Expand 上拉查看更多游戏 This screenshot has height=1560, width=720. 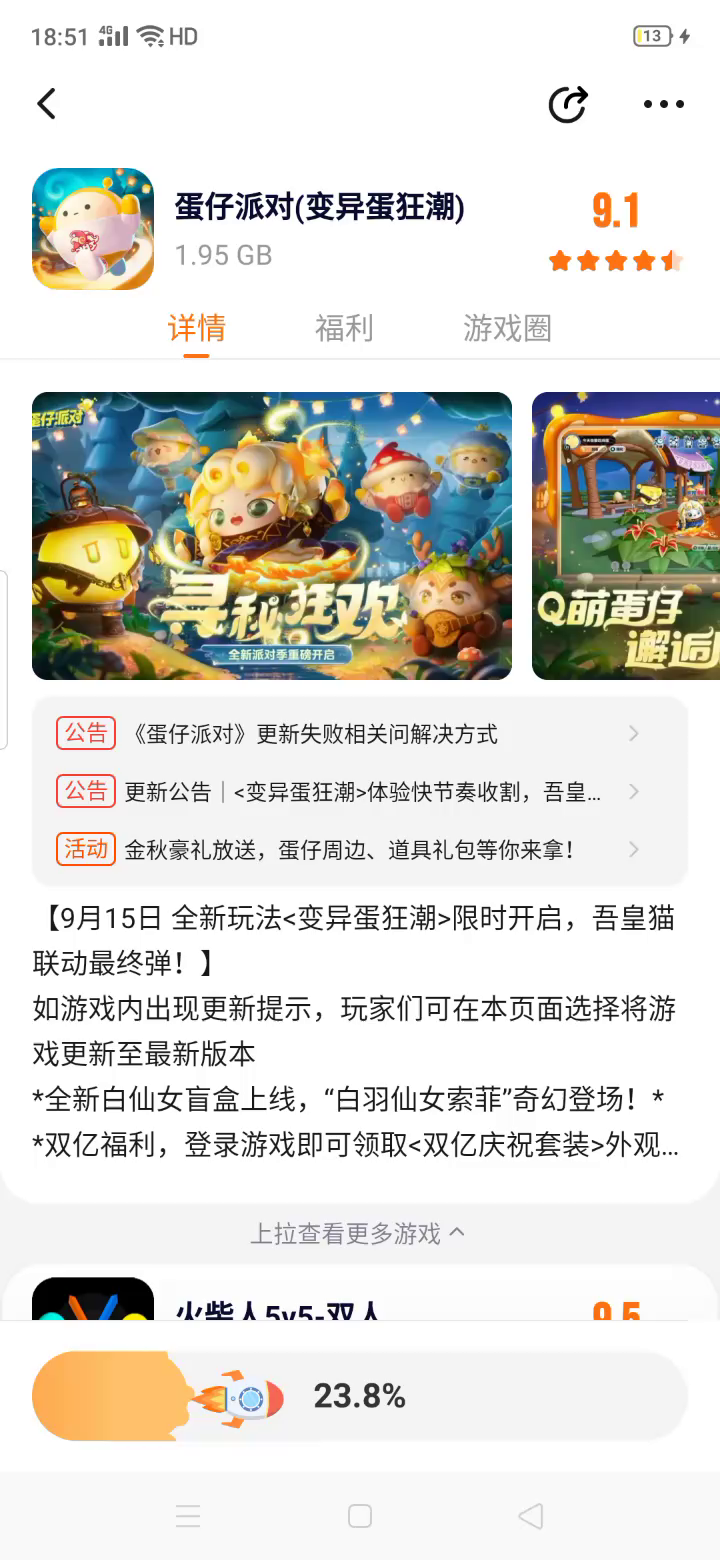click(x=358, y=1233)
